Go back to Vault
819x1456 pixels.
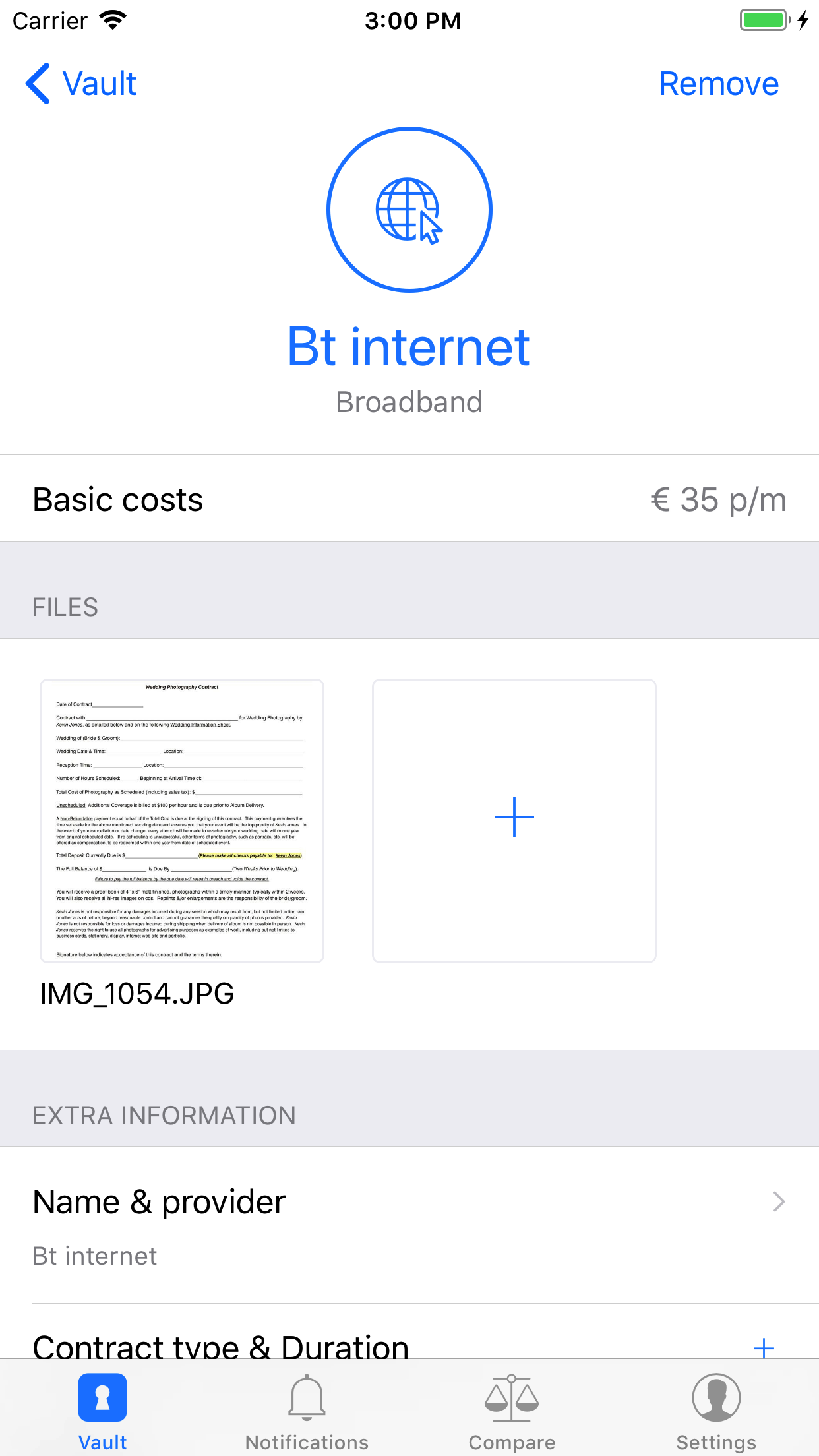coord(80,84)
